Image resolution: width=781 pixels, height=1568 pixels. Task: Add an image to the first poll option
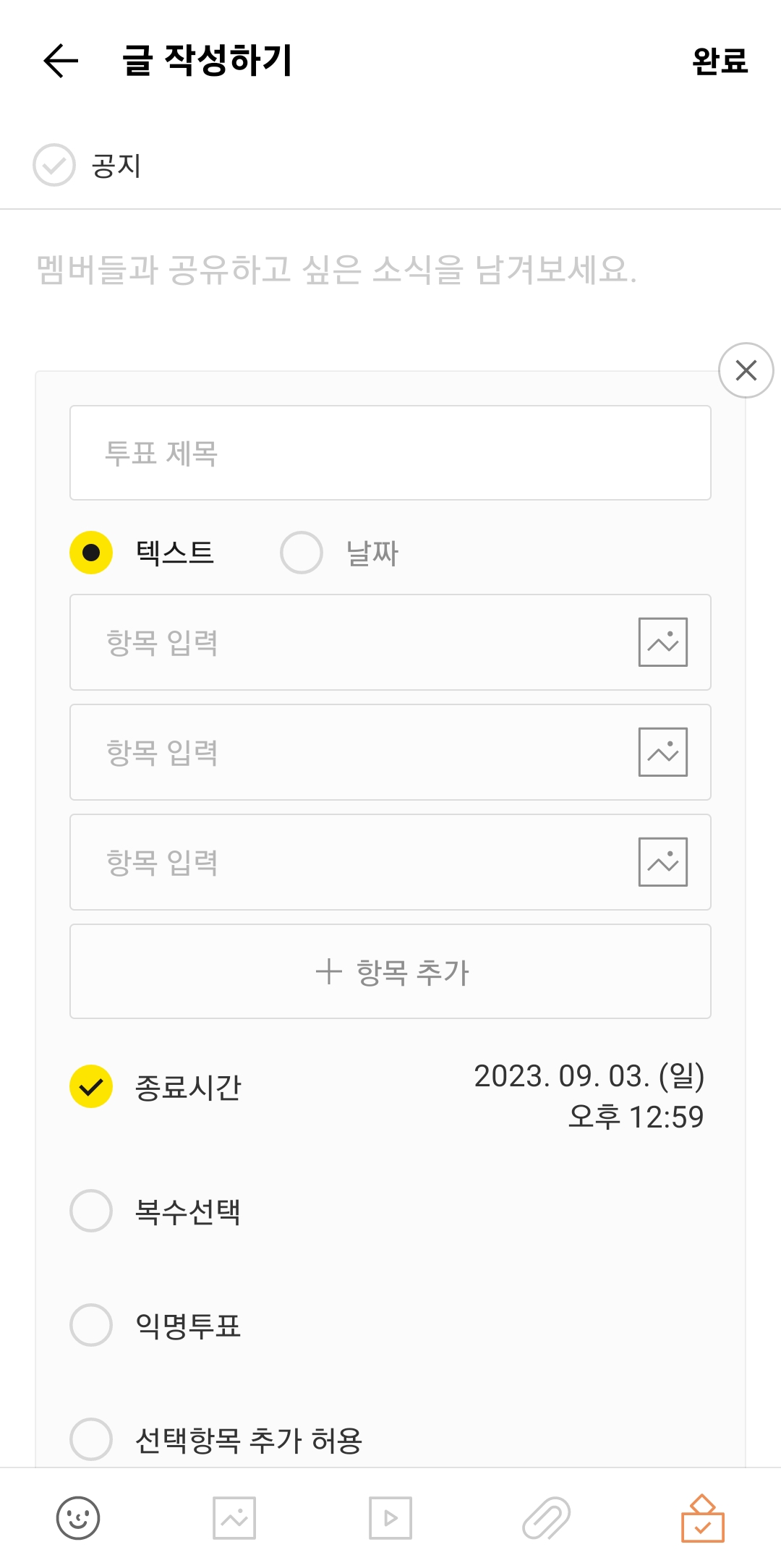point(662,642)
